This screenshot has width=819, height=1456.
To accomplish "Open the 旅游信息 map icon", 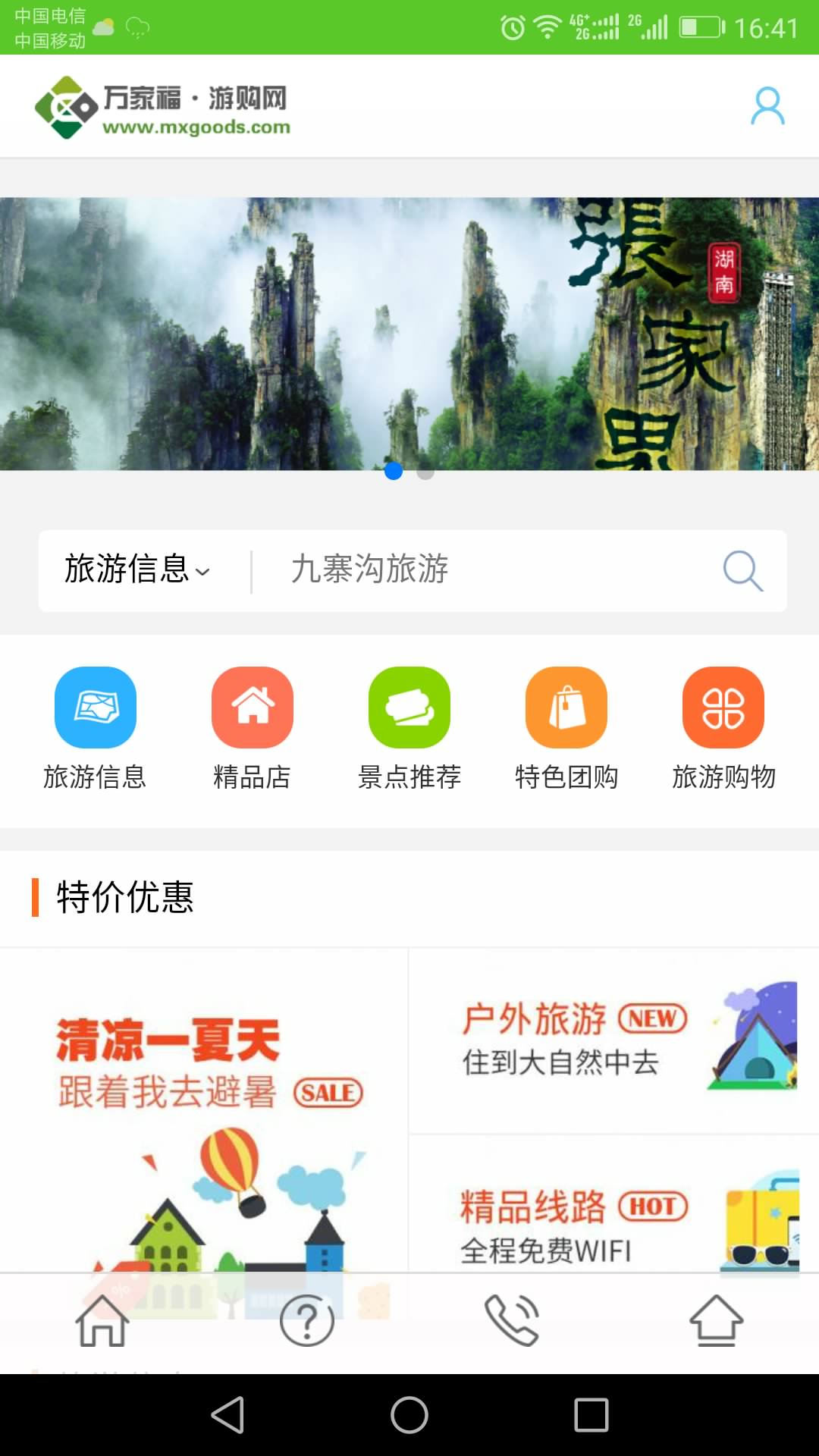I will point(95,707).
